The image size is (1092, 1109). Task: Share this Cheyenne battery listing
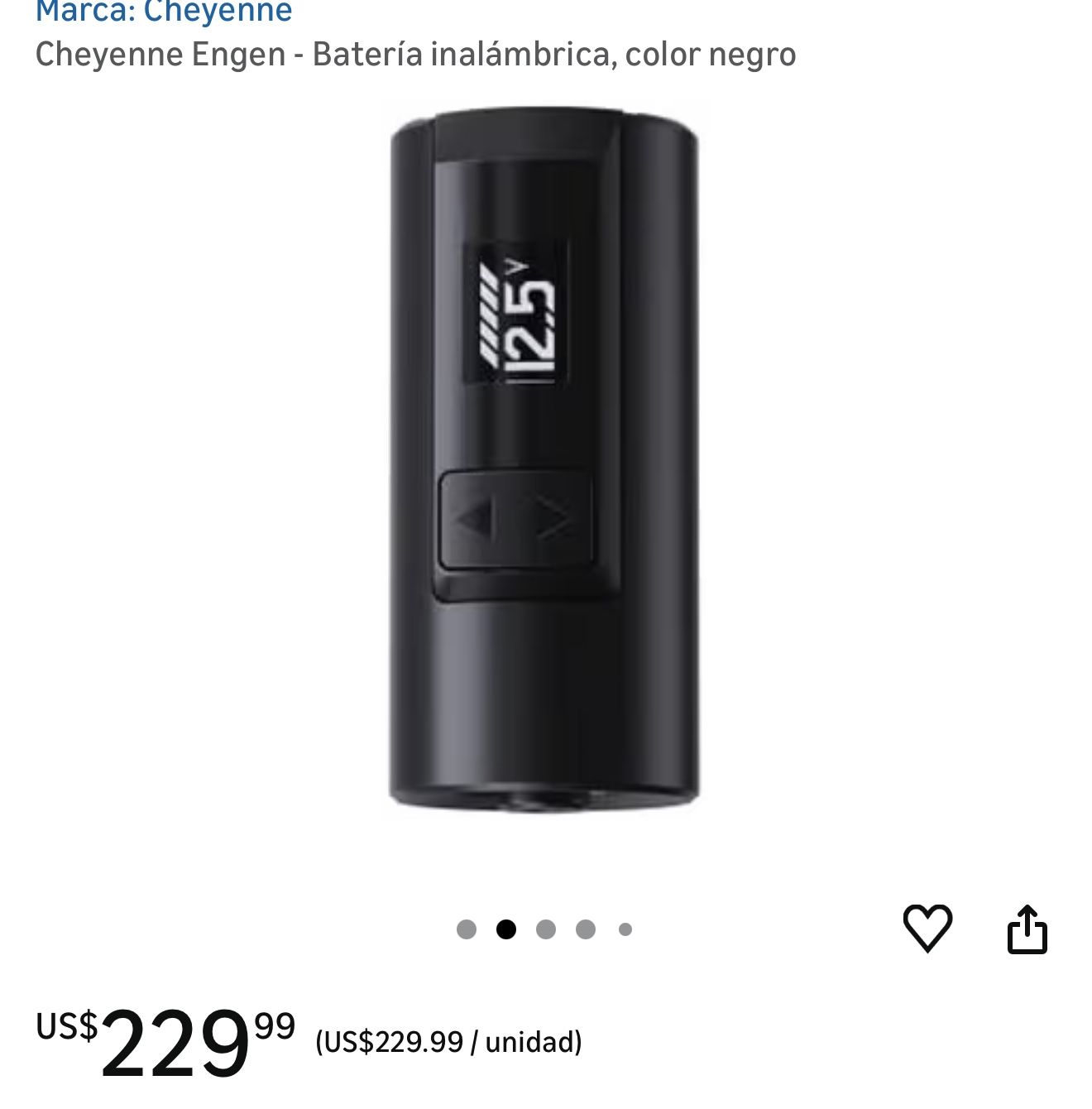click(1027, 929)
